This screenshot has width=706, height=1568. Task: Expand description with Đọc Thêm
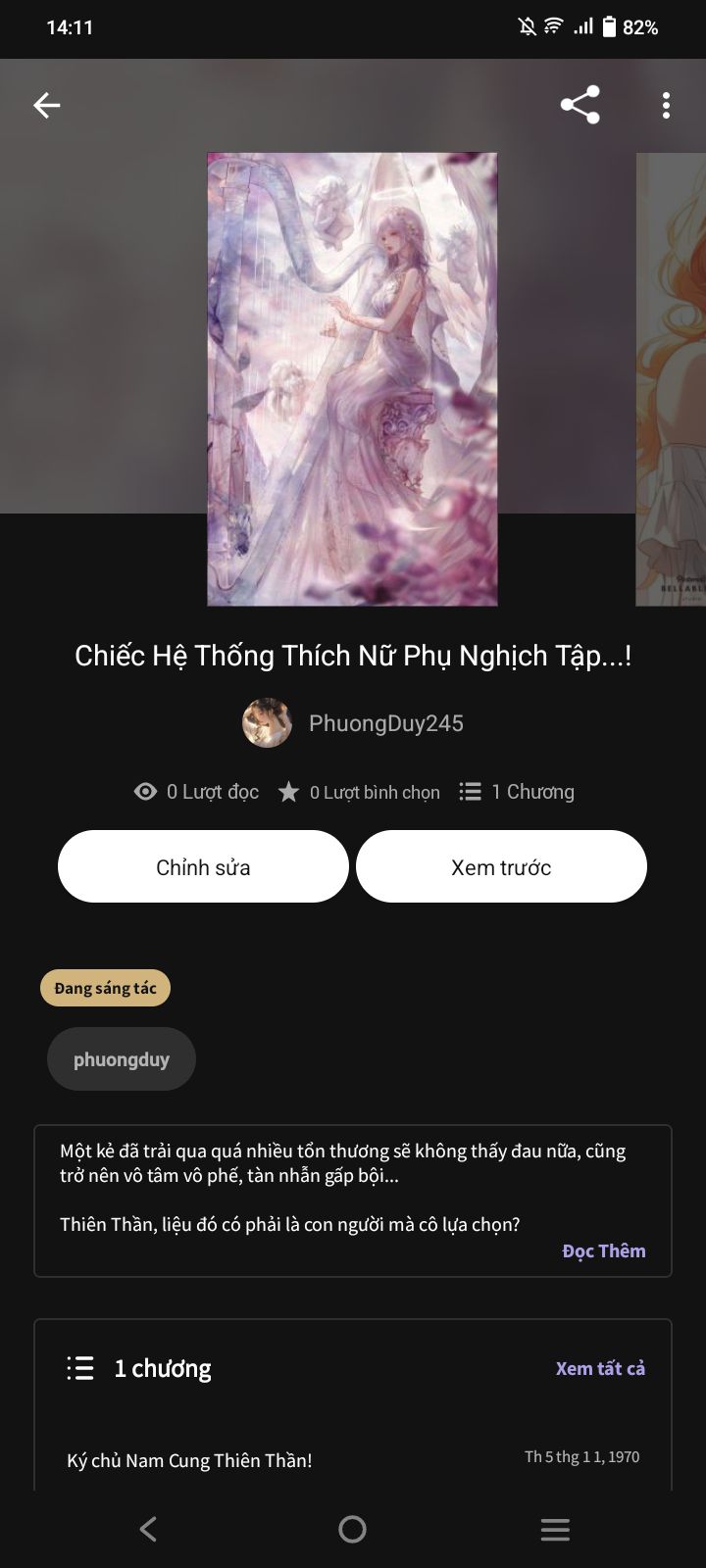(603, 1251)
